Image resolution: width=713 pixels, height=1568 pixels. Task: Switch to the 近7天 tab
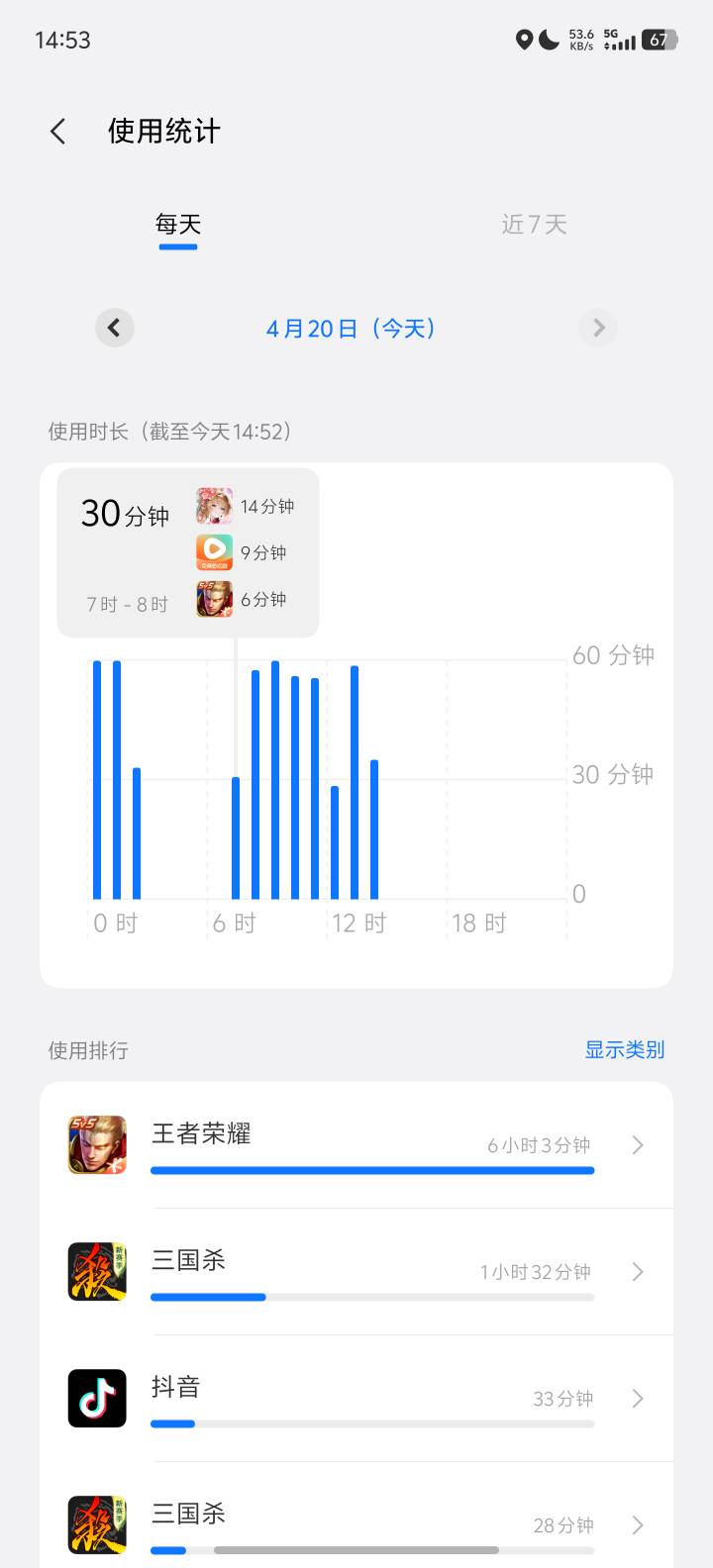point(534,225)
